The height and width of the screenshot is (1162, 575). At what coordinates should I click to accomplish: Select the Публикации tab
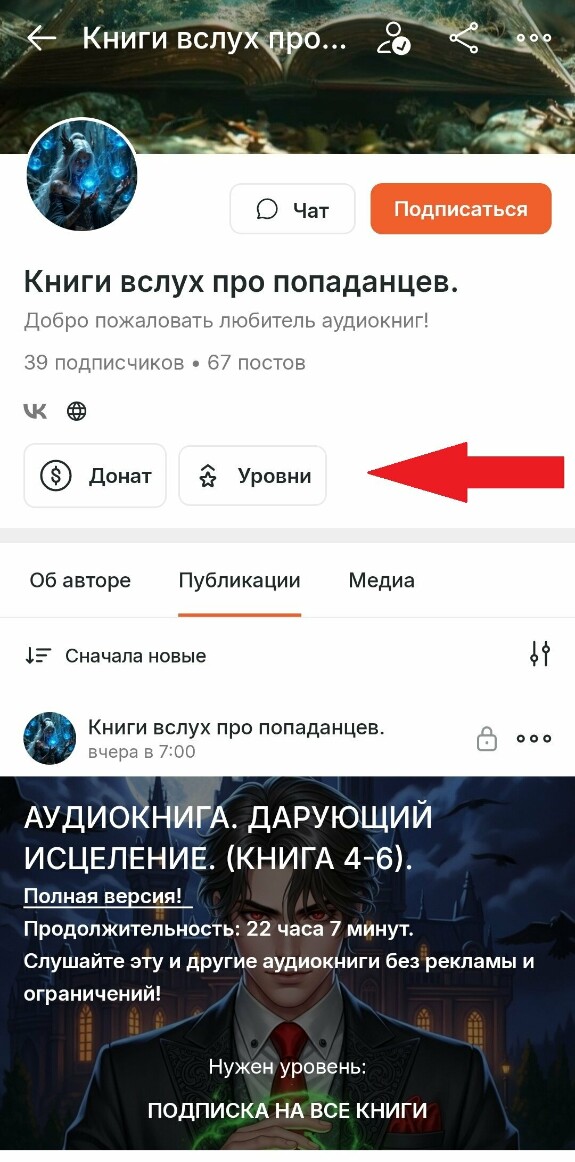pyautogui.click(x=239, y=580)
